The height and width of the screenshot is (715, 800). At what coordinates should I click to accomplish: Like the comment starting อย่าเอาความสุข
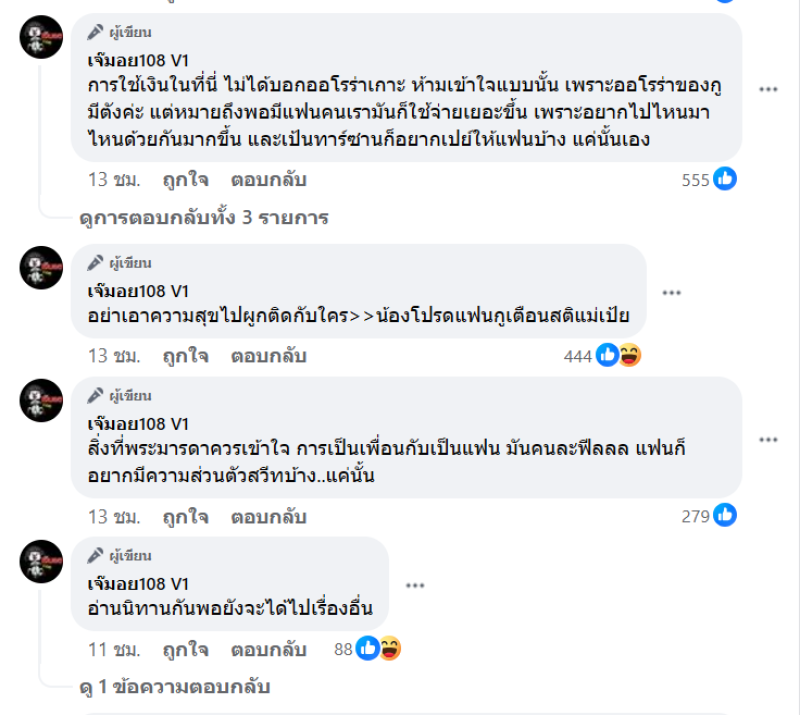[x=185, y=355]
